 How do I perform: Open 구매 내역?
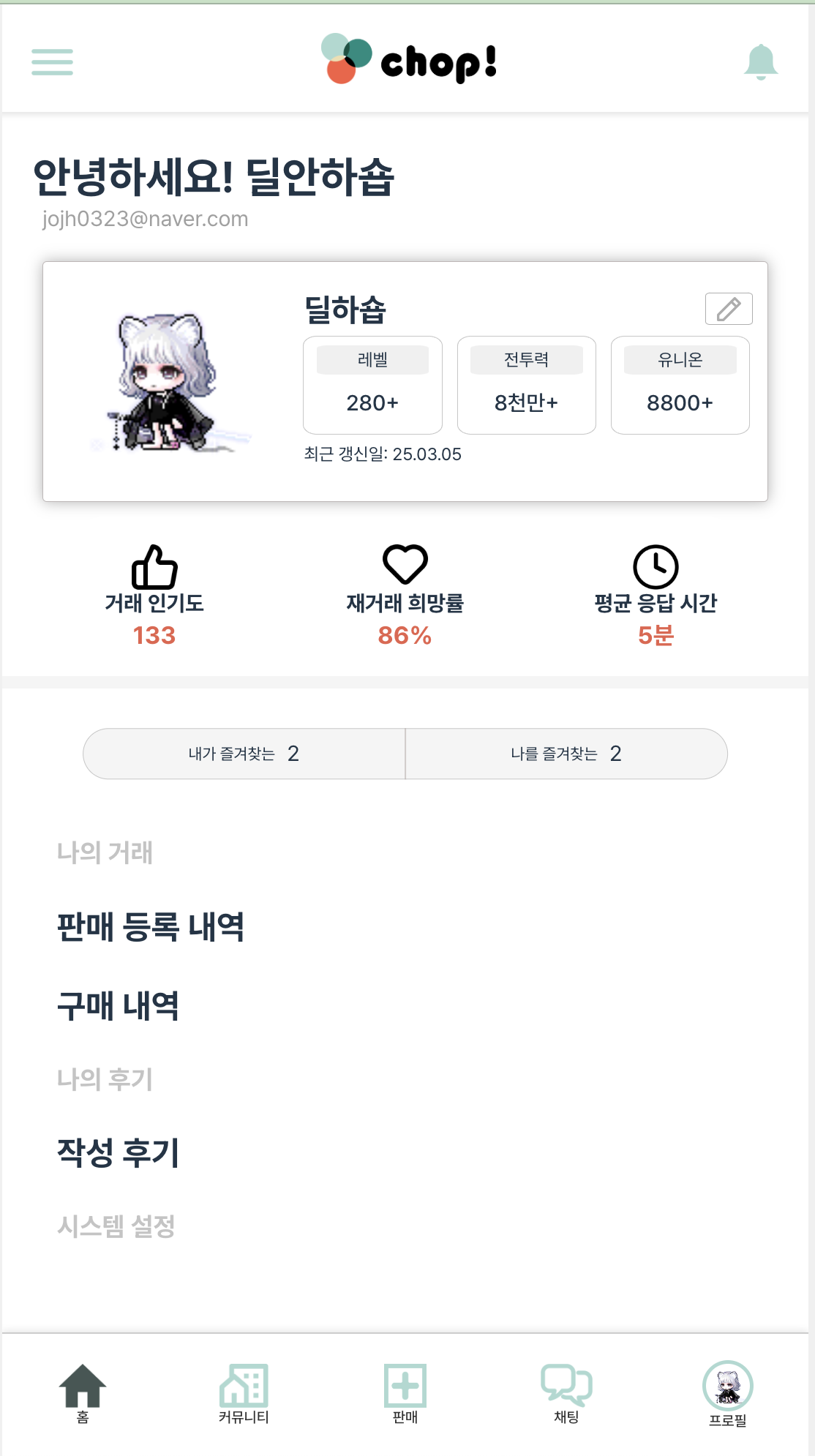click(119, 1006)
